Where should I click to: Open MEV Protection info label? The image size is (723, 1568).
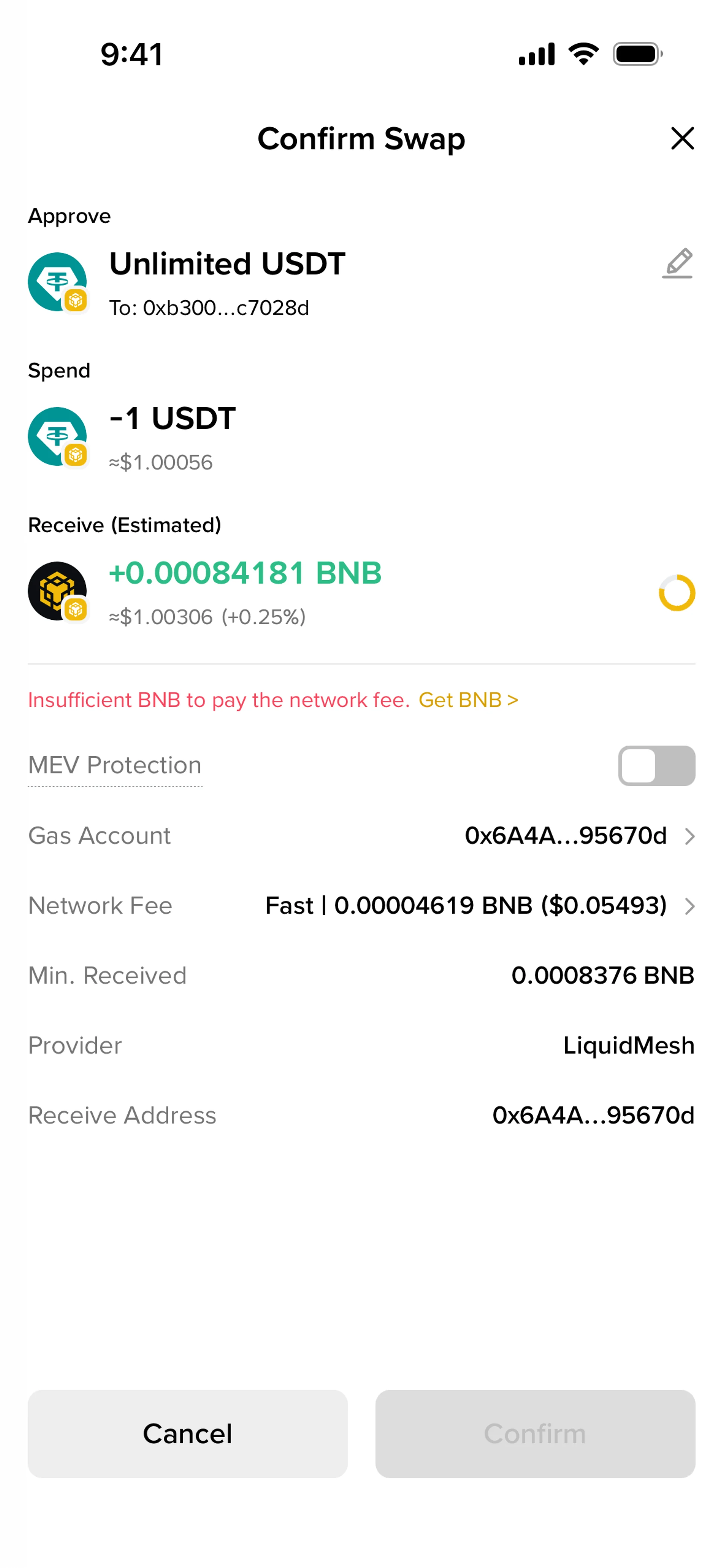click(114, 766)
